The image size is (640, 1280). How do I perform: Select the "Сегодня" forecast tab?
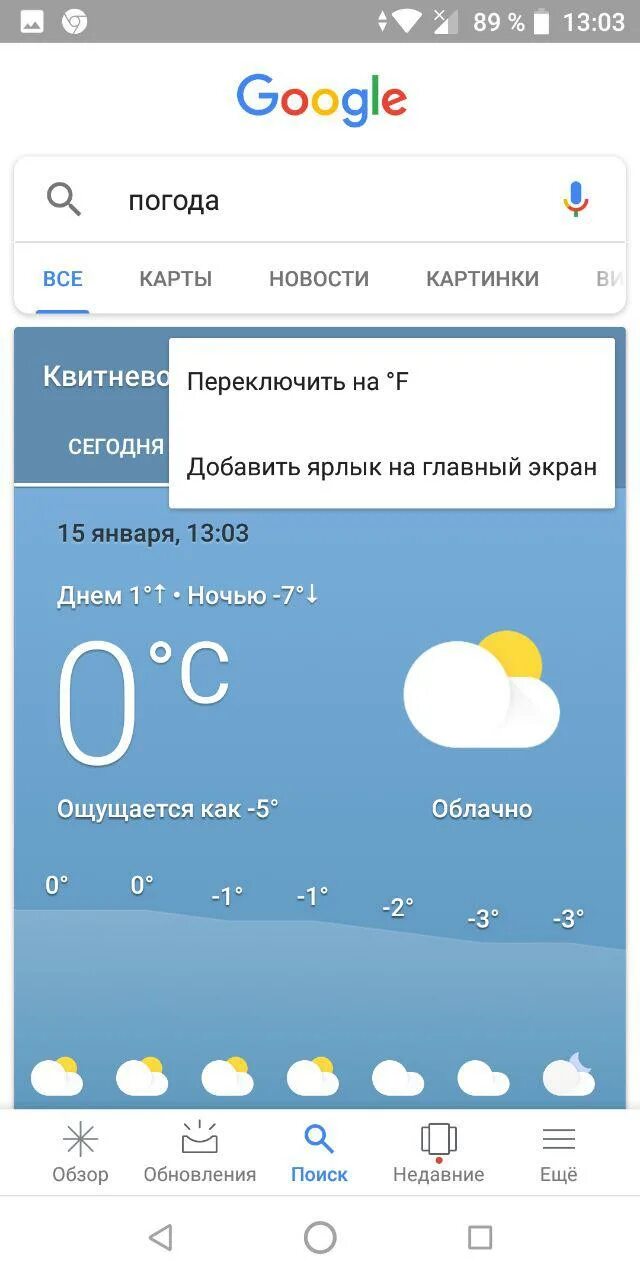coord(116,447)
